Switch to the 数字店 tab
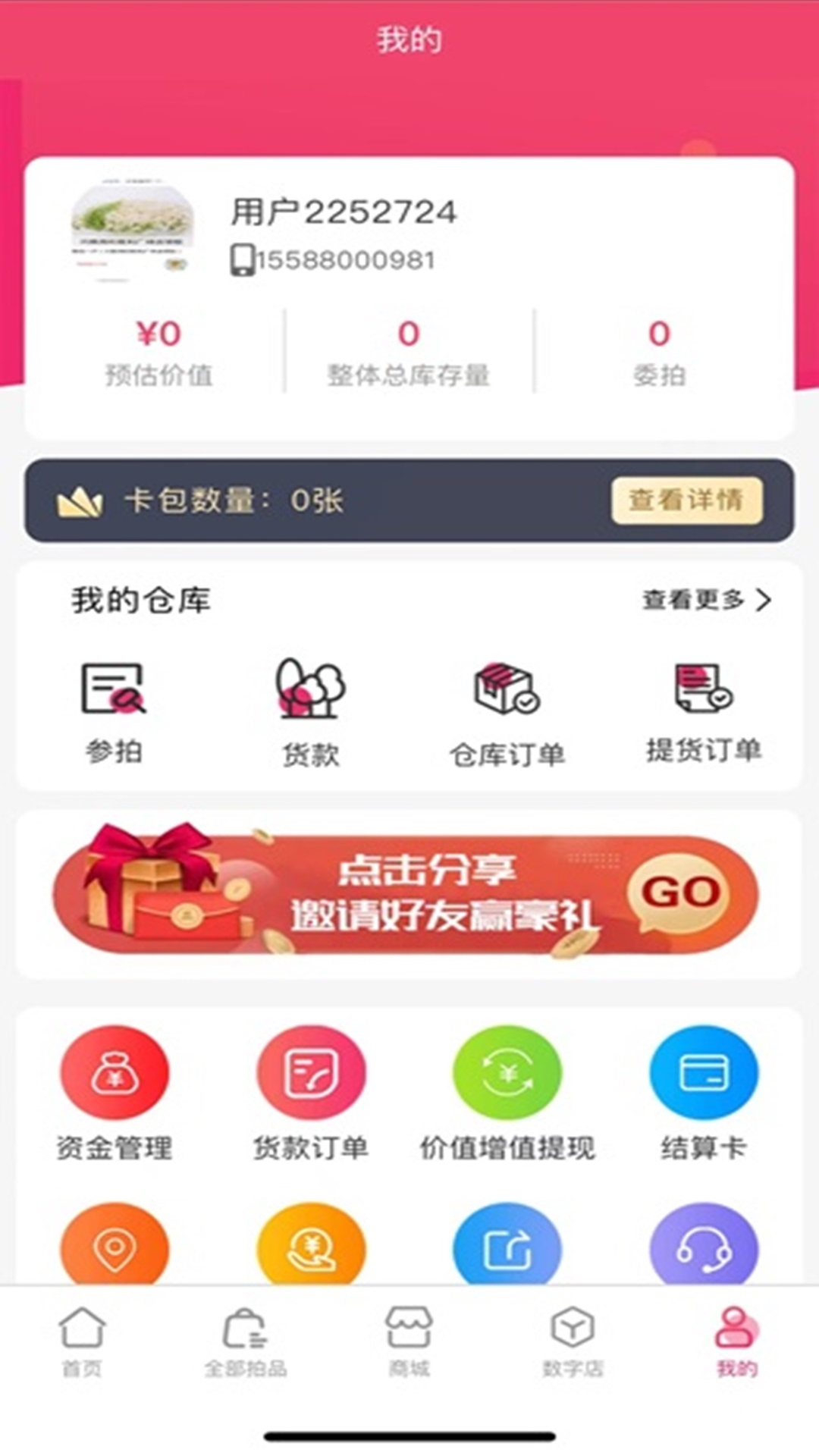 (x=573, y=1341)
